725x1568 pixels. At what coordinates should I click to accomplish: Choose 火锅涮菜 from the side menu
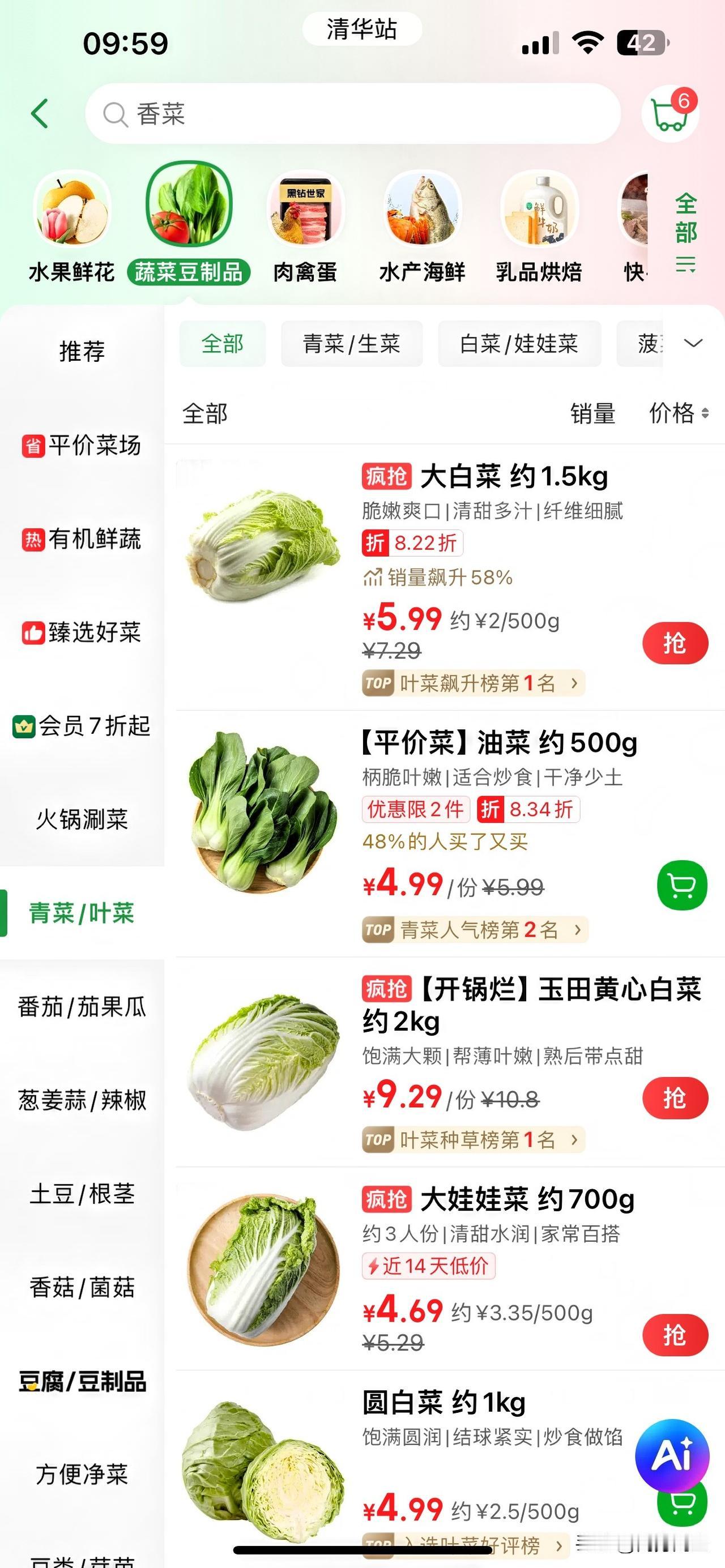[82, 819]
